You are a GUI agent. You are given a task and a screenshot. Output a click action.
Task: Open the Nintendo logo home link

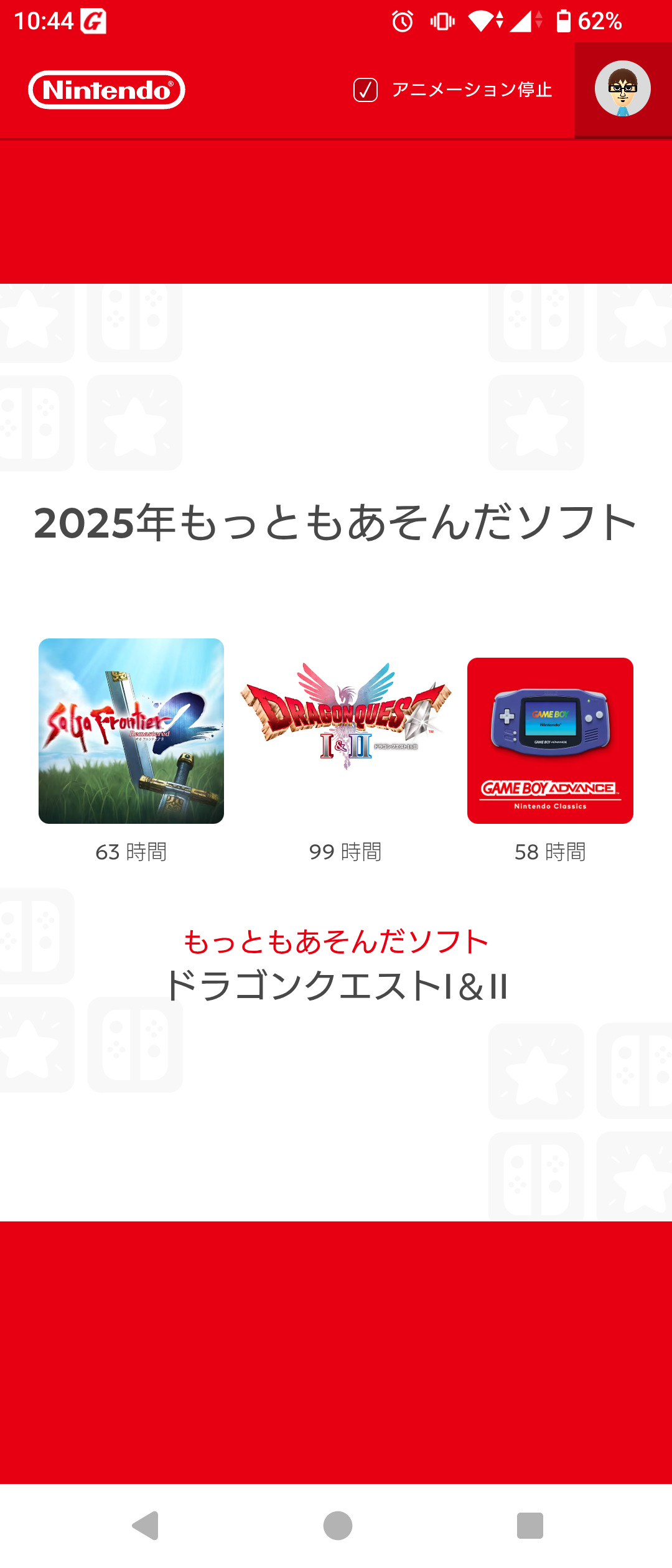106,90
